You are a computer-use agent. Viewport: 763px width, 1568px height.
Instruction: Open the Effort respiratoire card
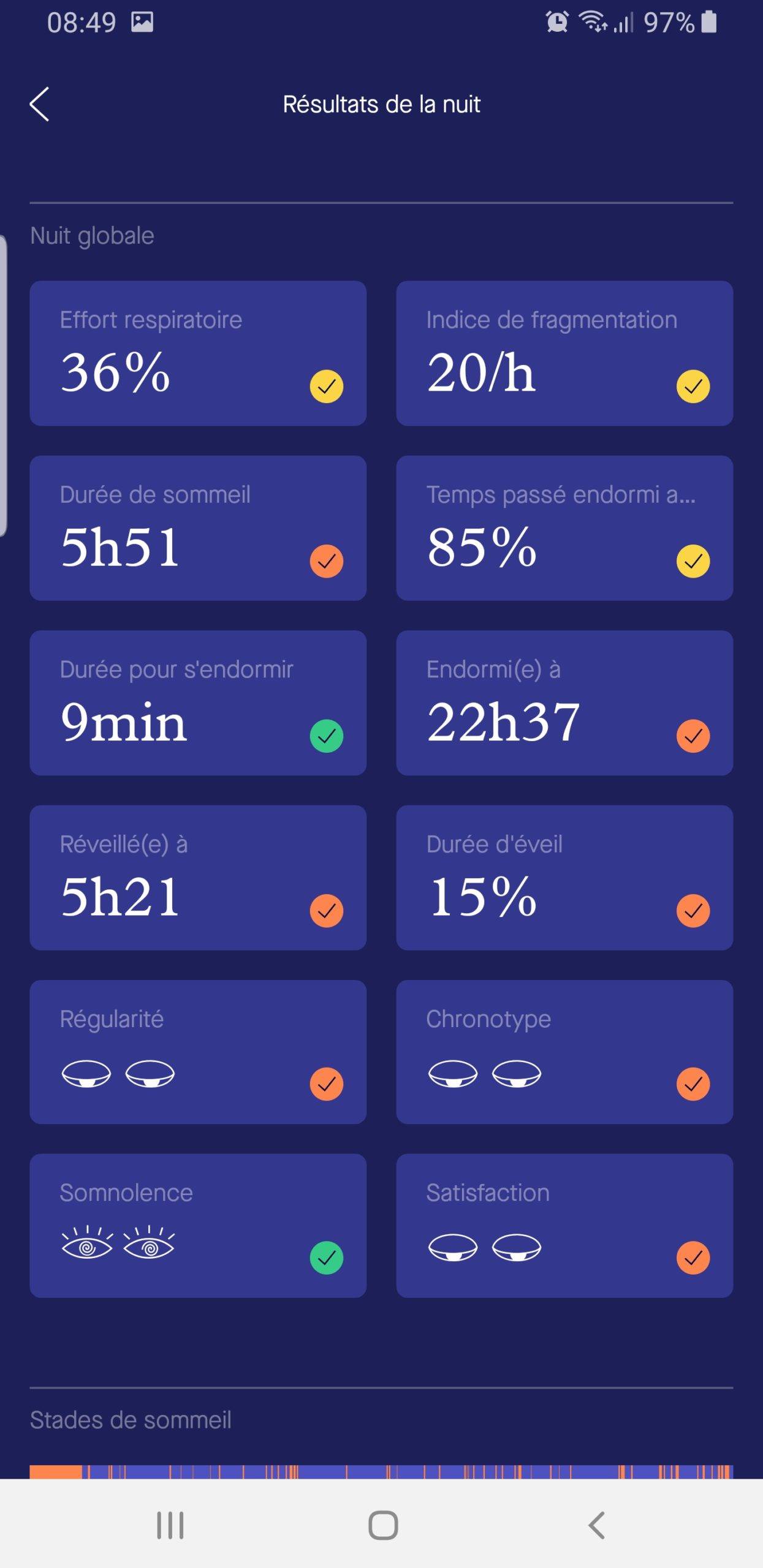pos(198,353)
